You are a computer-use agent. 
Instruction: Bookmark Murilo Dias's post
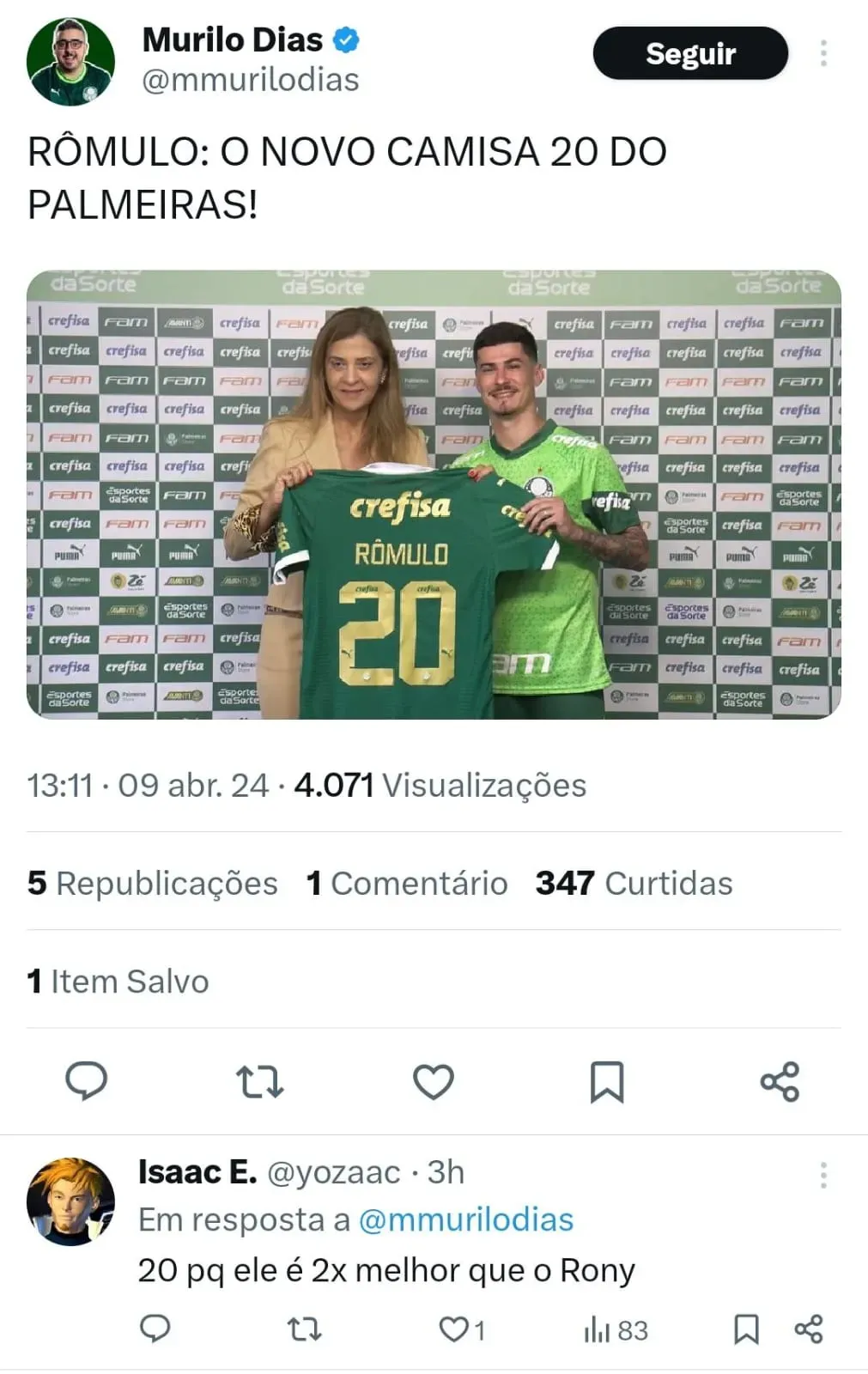coord(606,1081)
